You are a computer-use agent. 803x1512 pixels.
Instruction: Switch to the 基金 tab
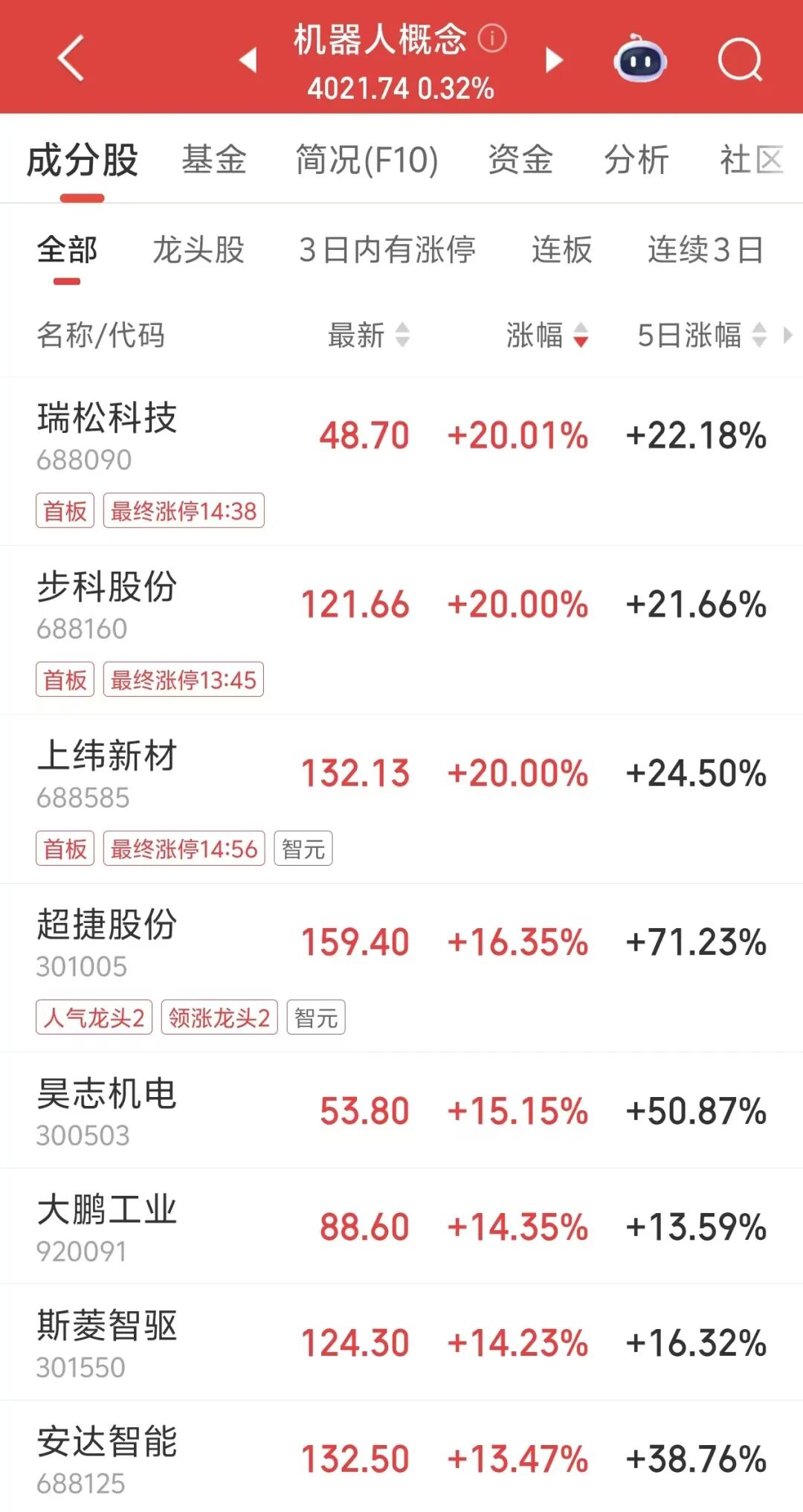(x=214, y=160)
